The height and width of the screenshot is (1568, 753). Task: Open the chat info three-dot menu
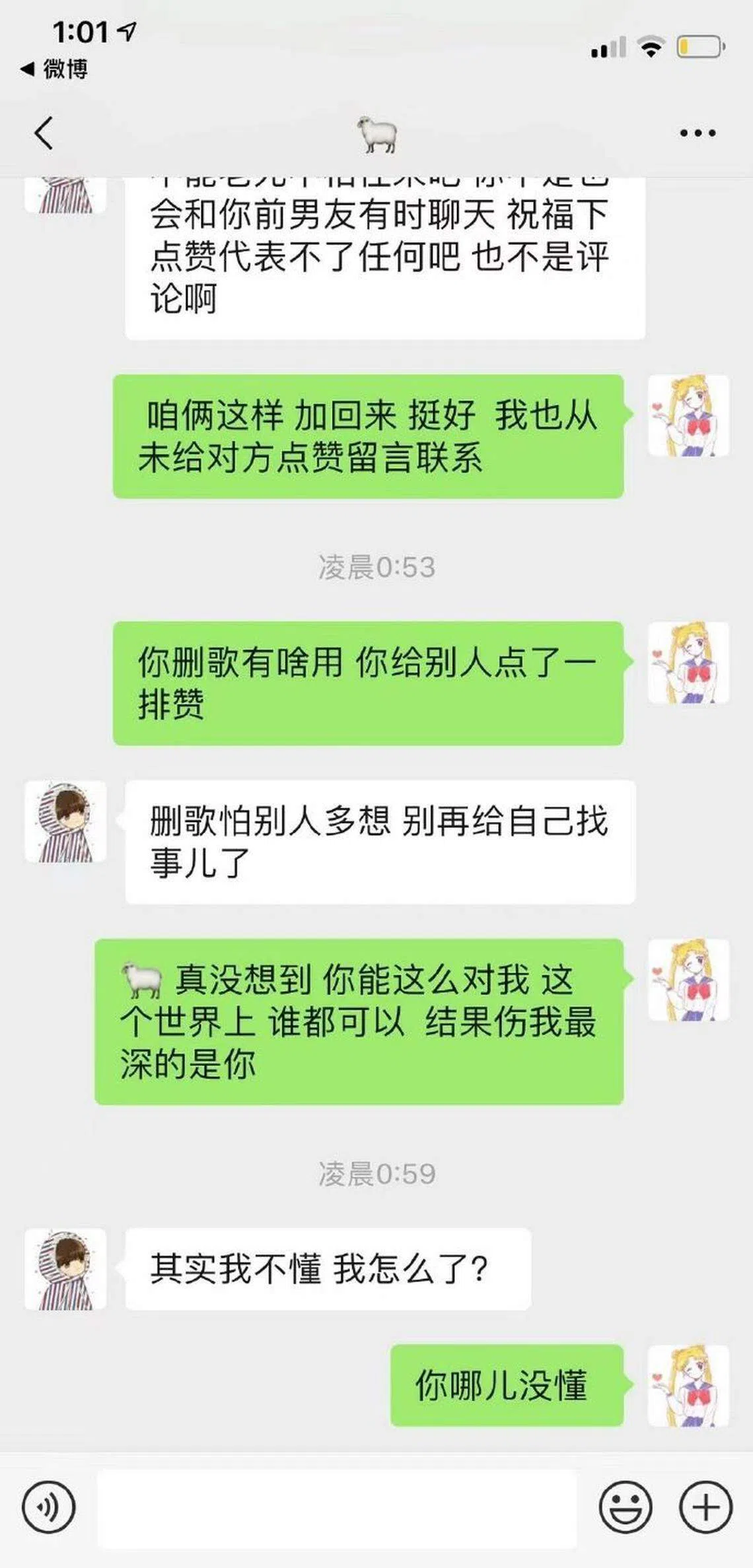pos(697,133)
